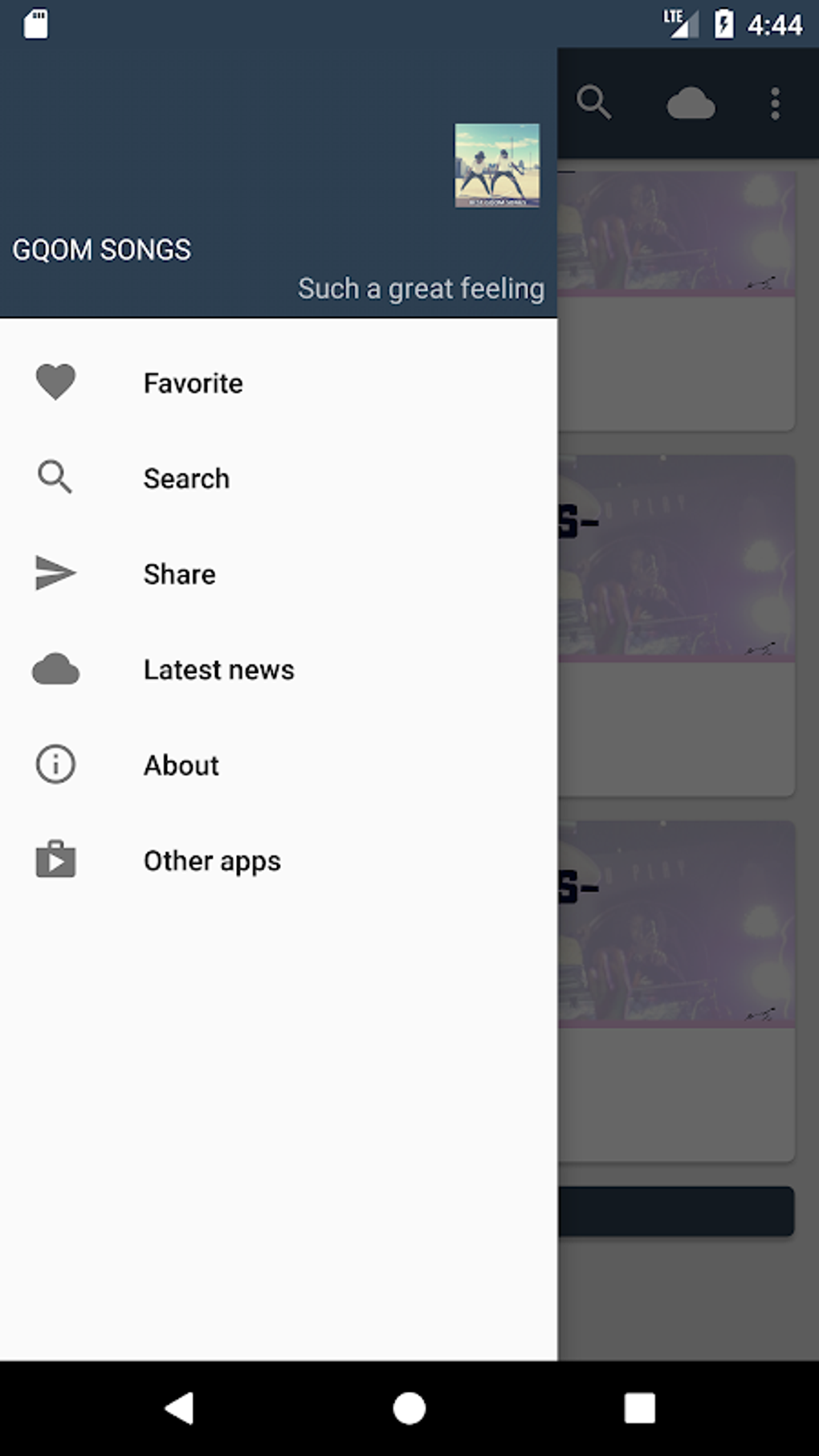Open the About page
The image size is (819, 1456).
pos(279,765)
